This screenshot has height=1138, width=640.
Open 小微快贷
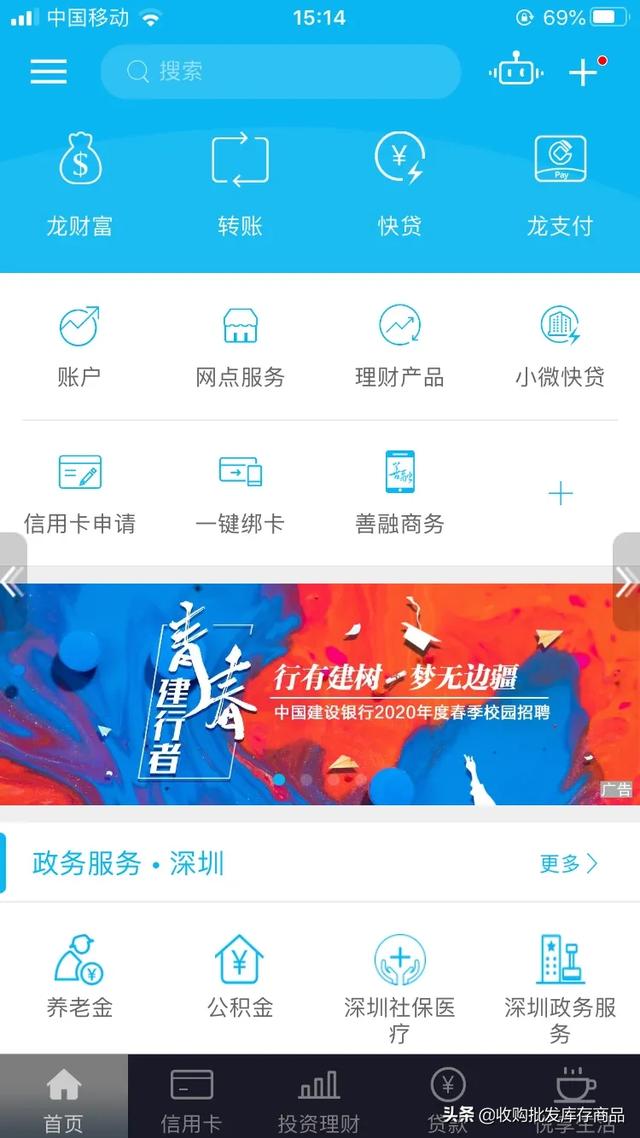(x=560, y=345)
